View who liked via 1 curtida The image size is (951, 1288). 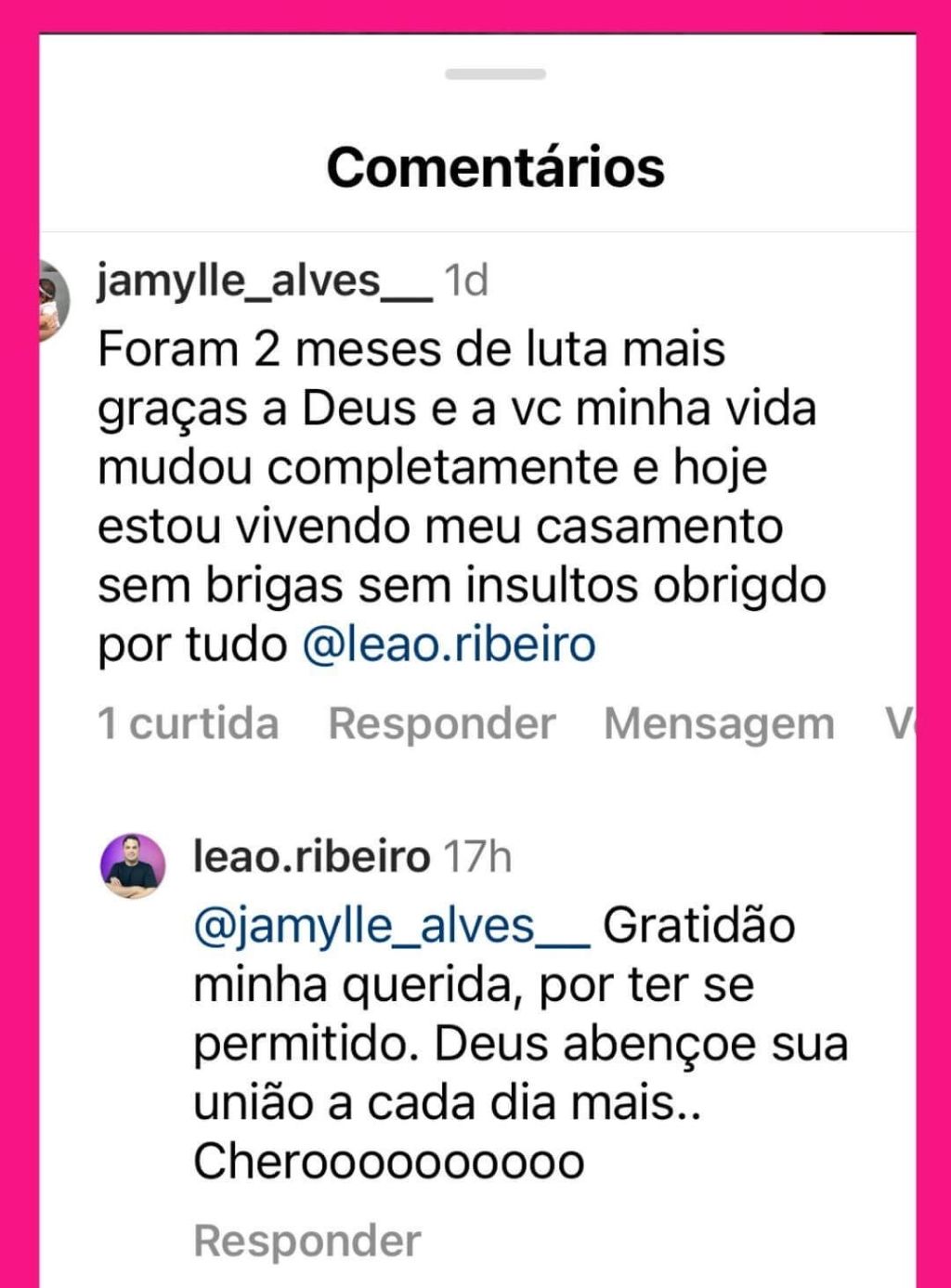click(189, 723)
